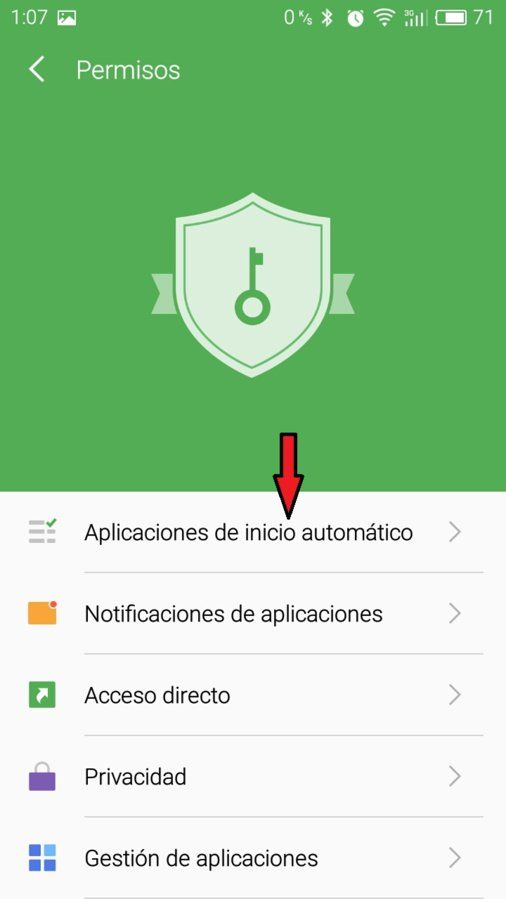The width and height of the screenshot is (506, 899).
Task: Select the Privacidad row
Action: pyautogui.click(x=253, y=777)
